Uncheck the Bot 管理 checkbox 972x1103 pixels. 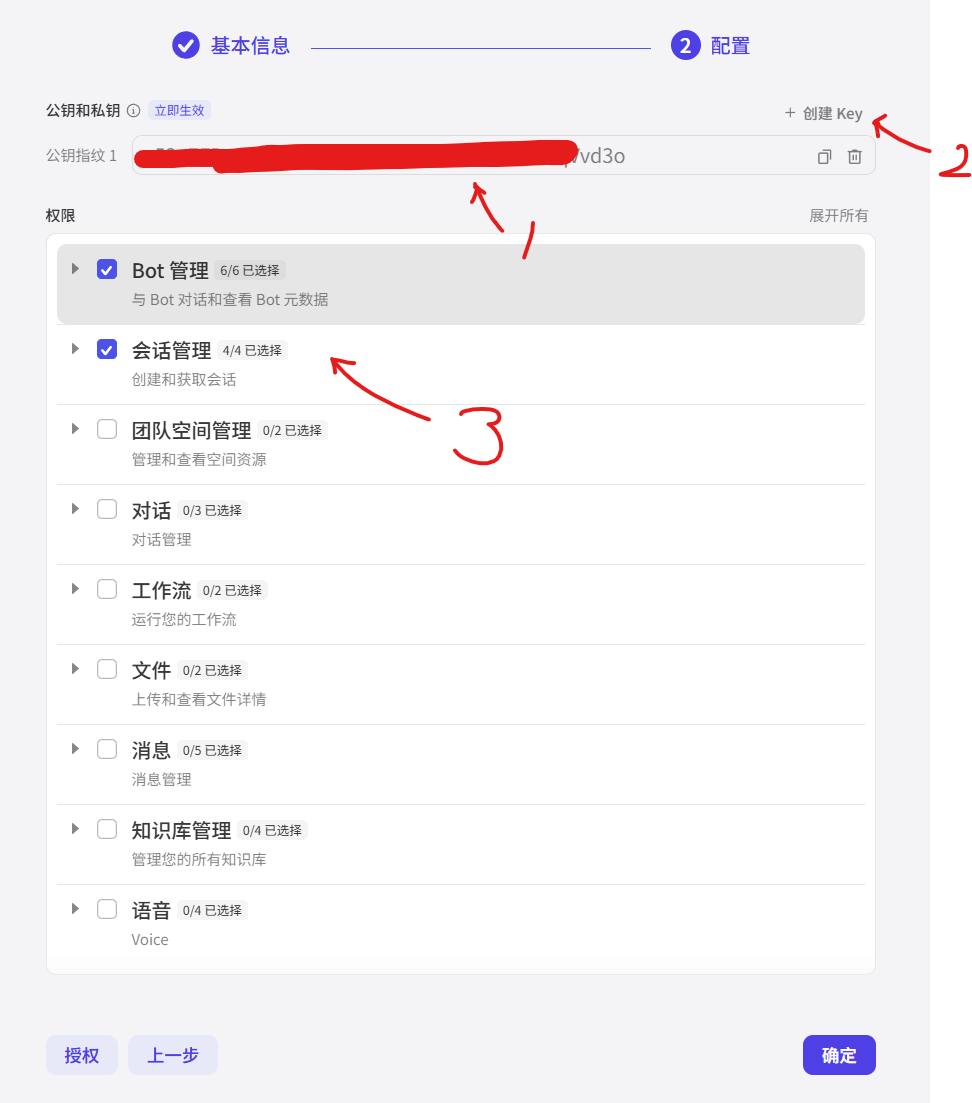(107, 269)
